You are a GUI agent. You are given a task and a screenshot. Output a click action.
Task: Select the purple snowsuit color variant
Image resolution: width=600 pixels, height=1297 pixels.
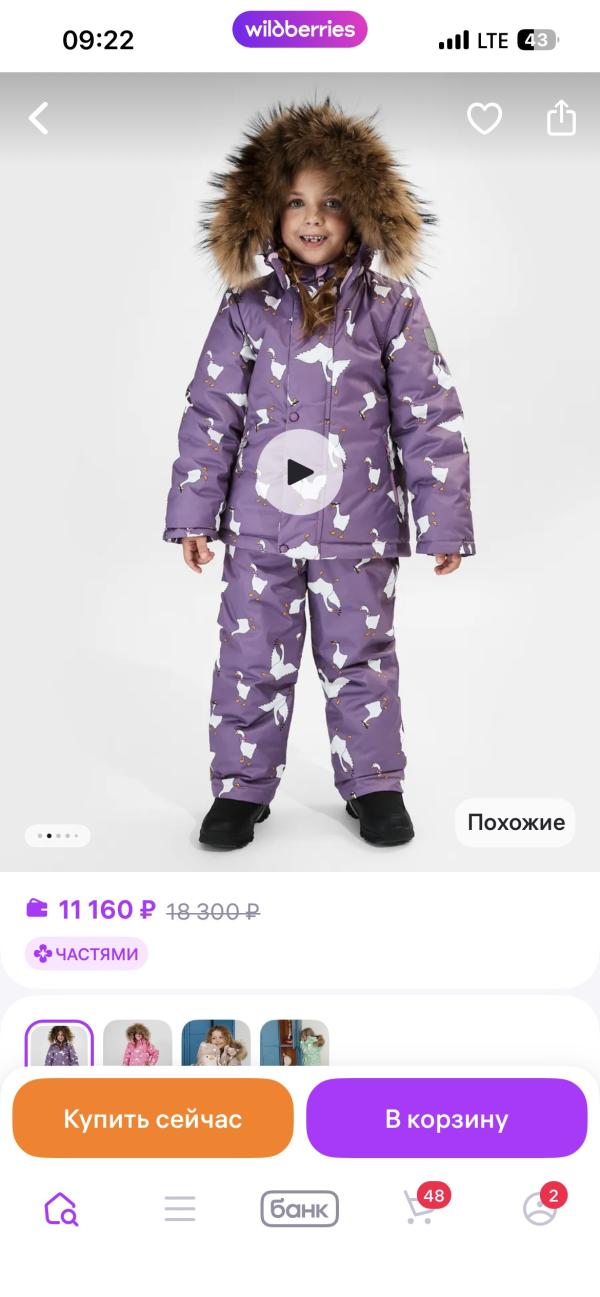click(59, 1043)
